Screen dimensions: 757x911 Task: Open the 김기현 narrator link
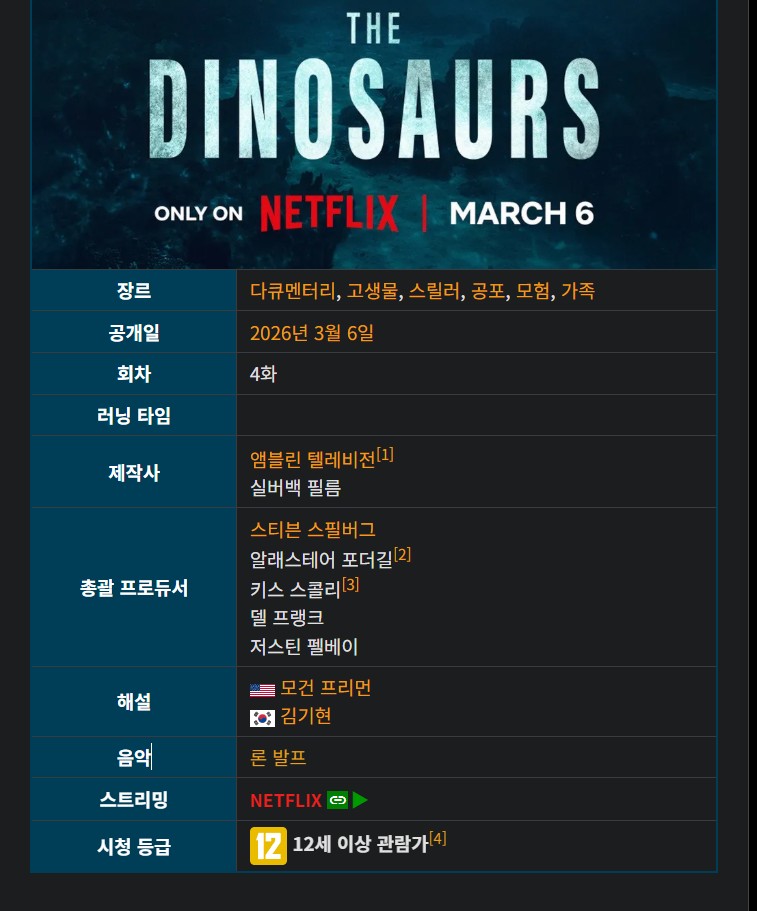click(x=306, y=716)
